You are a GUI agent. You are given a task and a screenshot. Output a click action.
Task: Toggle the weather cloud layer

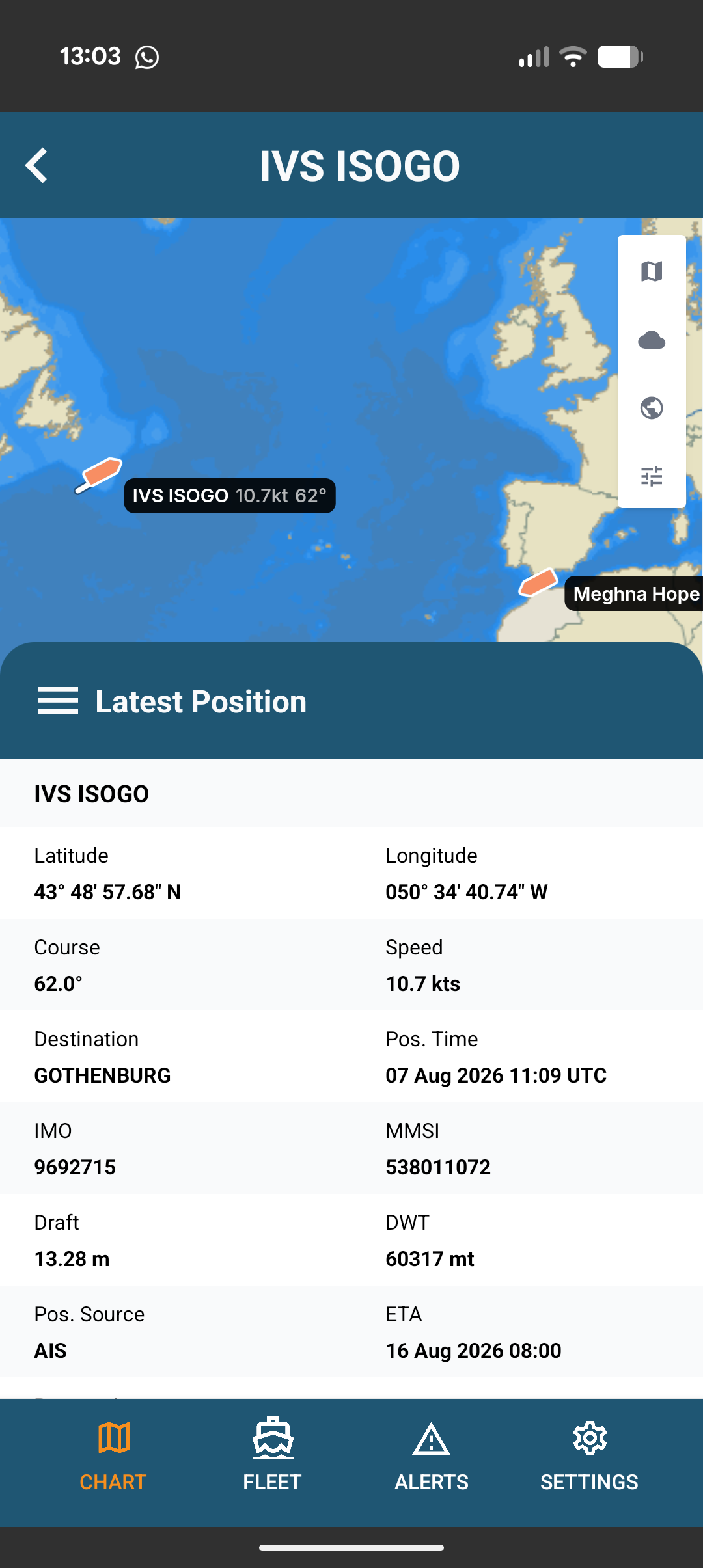click(652, 340)
